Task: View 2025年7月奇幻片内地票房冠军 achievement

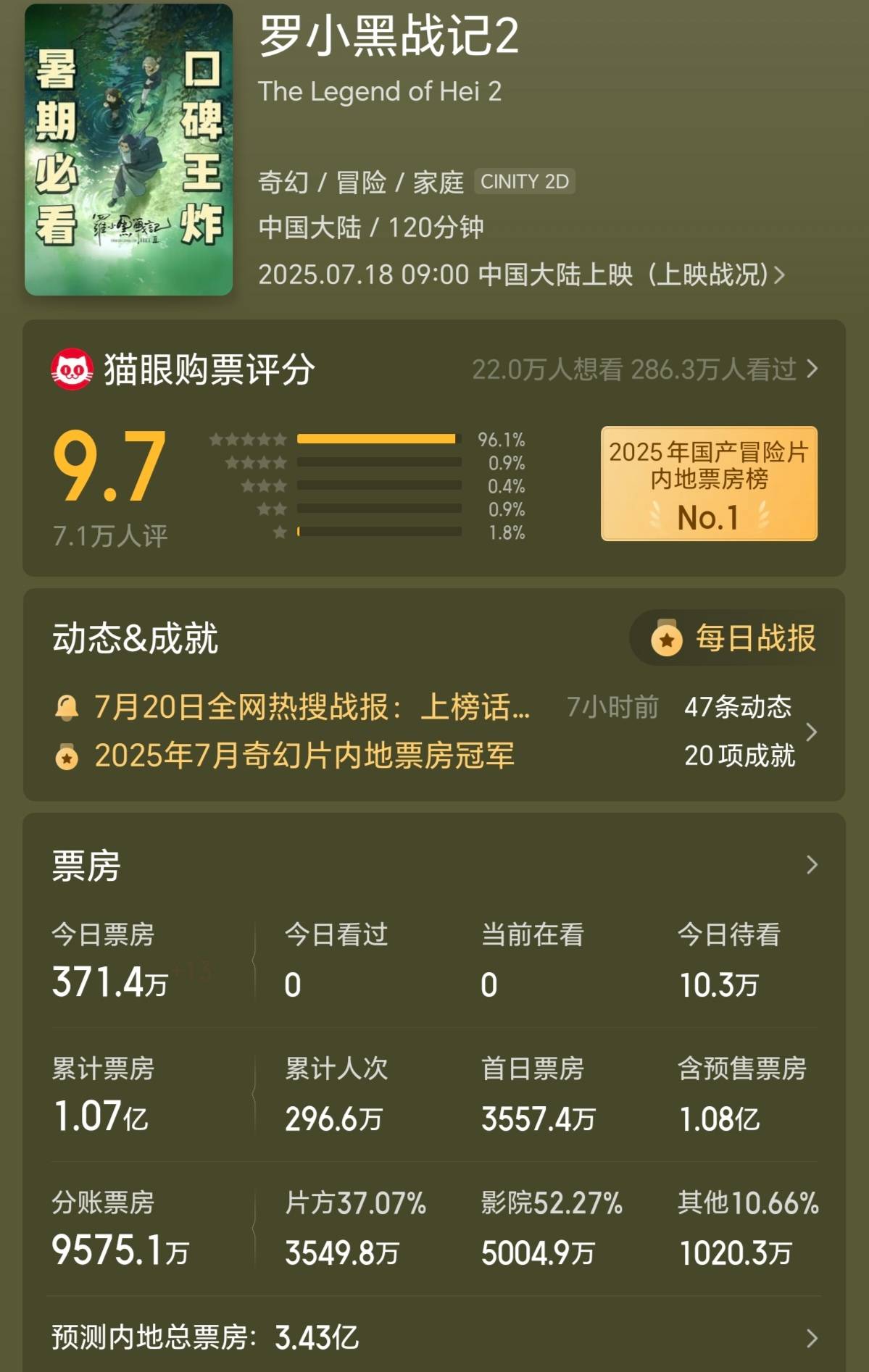Action: (304, 756)
